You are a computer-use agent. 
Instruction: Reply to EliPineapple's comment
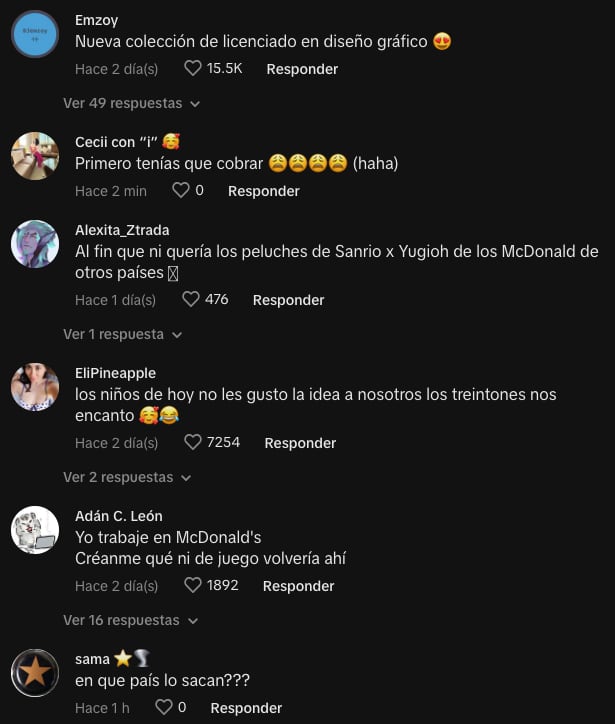[x=300, y=442]
